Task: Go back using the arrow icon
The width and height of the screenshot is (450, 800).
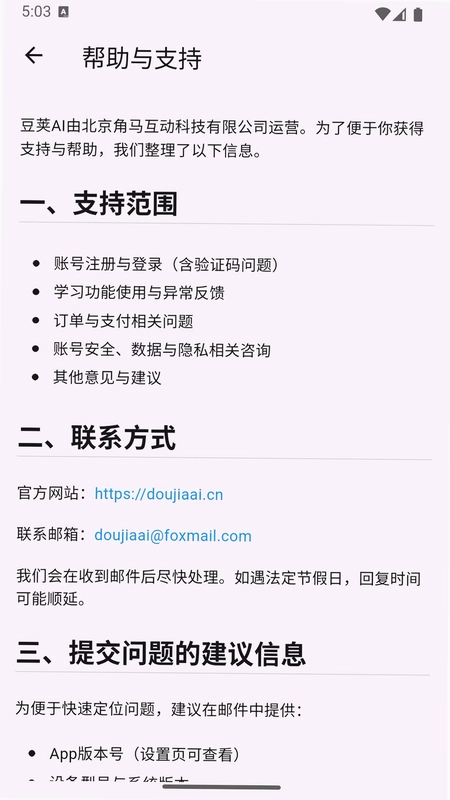Action: pos(34,56)
